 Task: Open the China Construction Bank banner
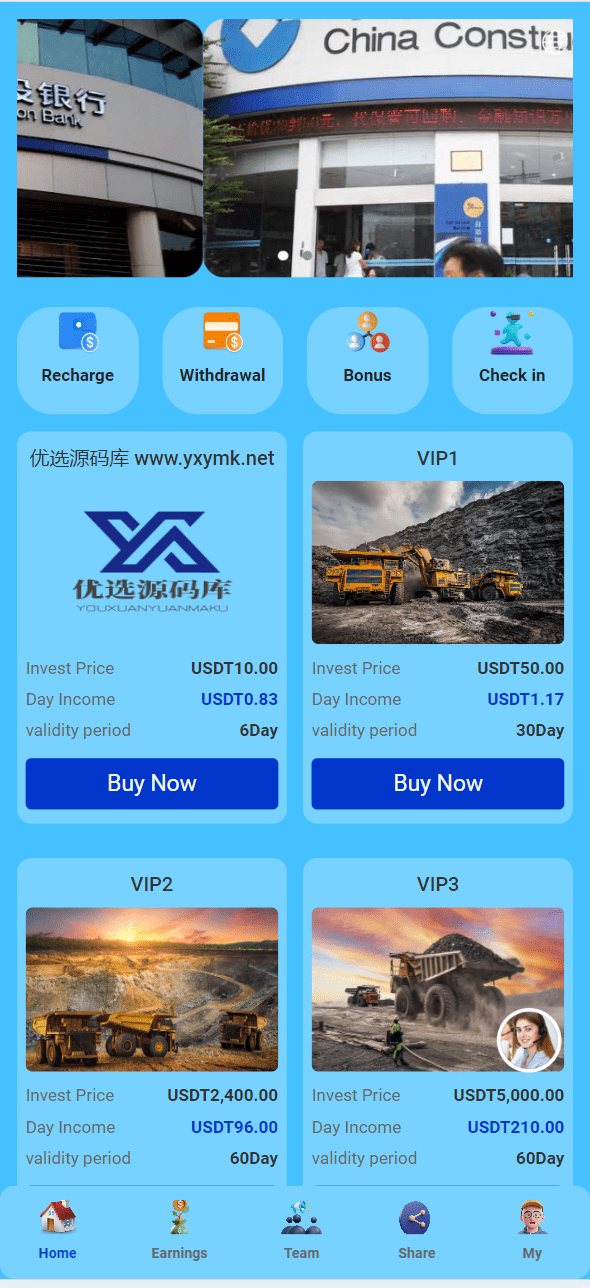388,148
